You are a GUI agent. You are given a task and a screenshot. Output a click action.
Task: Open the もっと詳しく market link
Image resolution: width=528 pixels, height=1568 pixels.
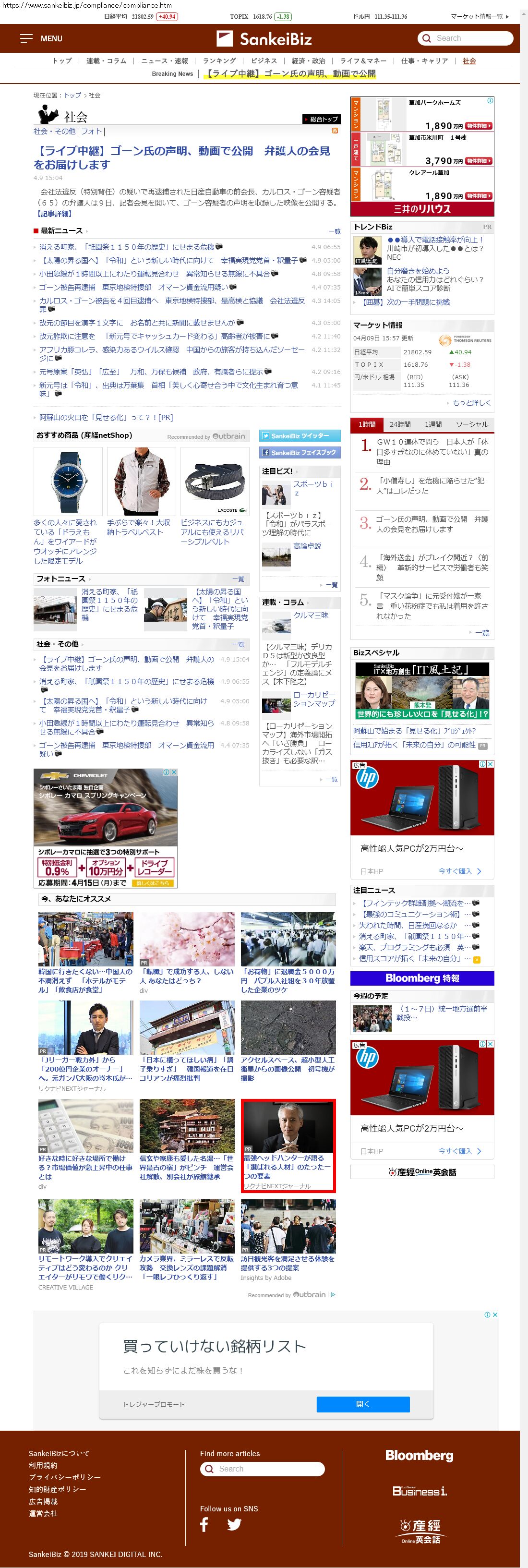click(471, 403)
